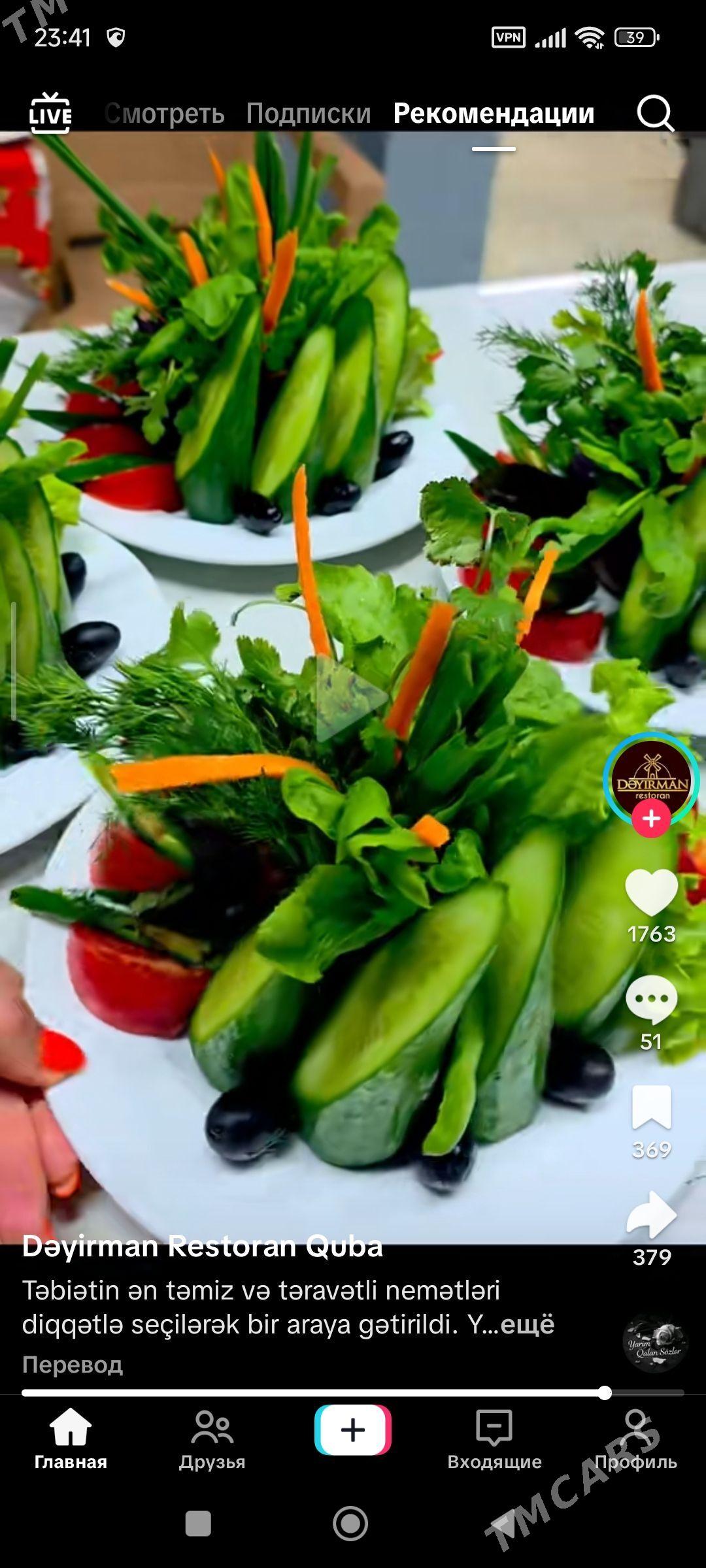The image size is (706, 1568).
Task: Open Dəyirman Restoran Quba username
Action: click(x=202, y=1247)
